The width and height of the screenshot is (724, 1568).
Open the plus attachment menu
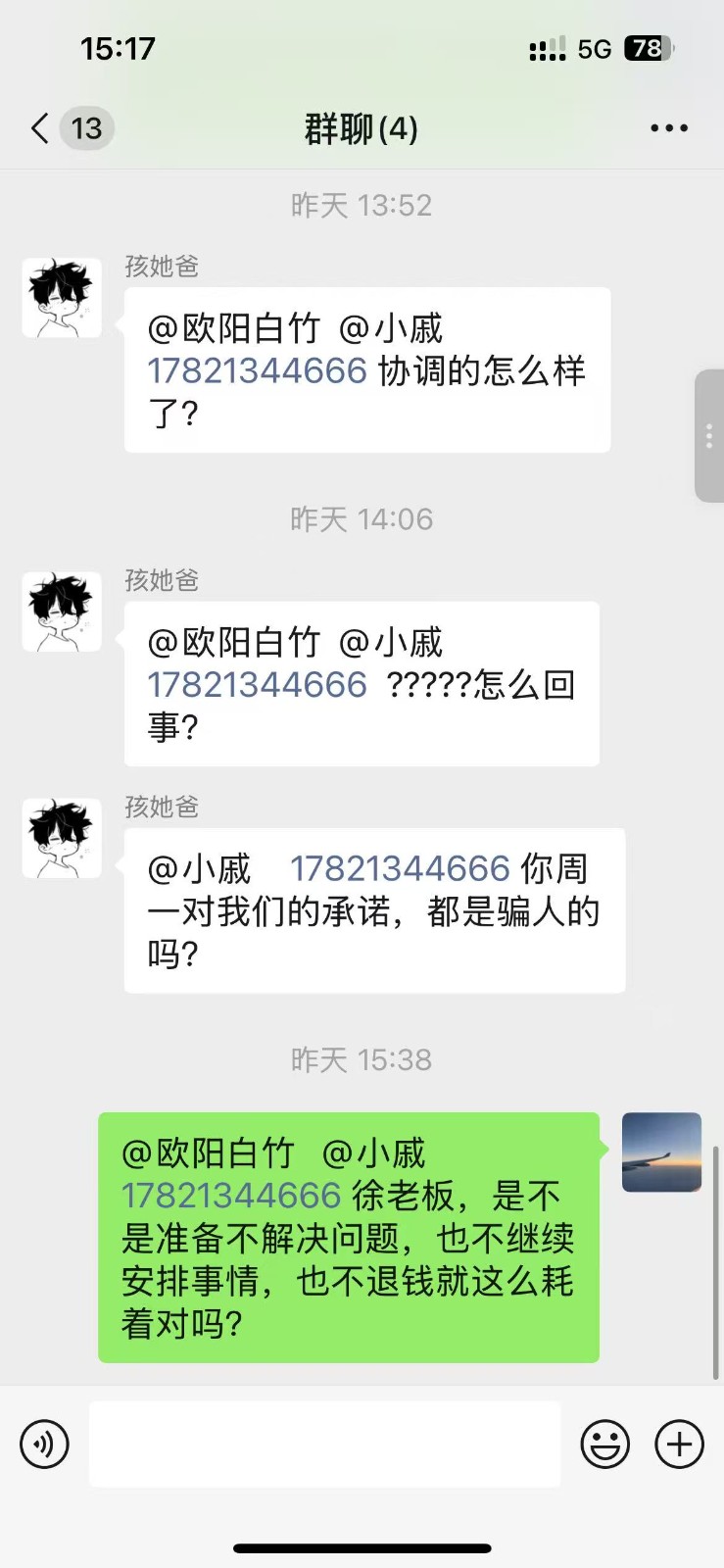coord(679,1444)
